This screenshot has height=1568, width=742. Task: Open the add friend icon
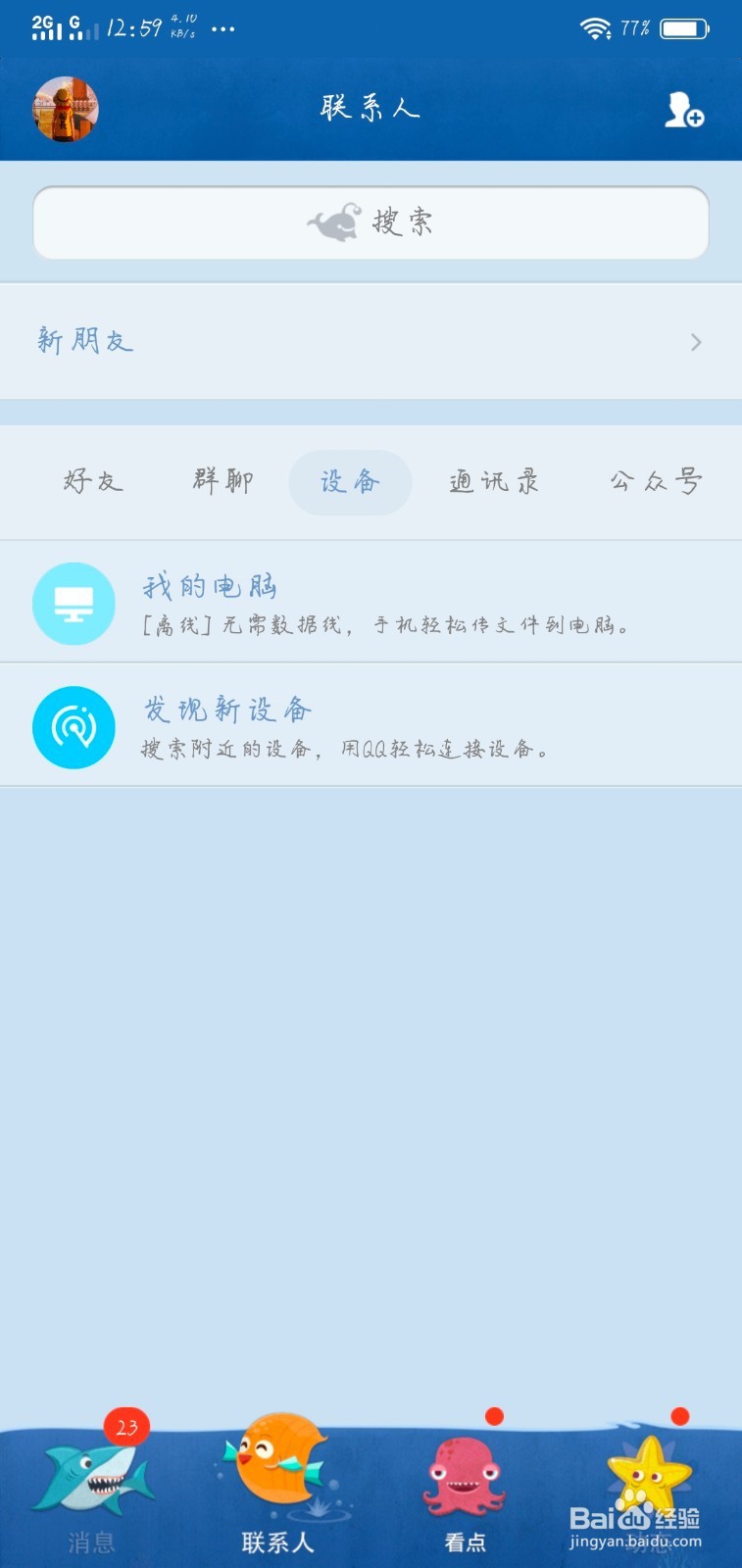tap(683, 111)
